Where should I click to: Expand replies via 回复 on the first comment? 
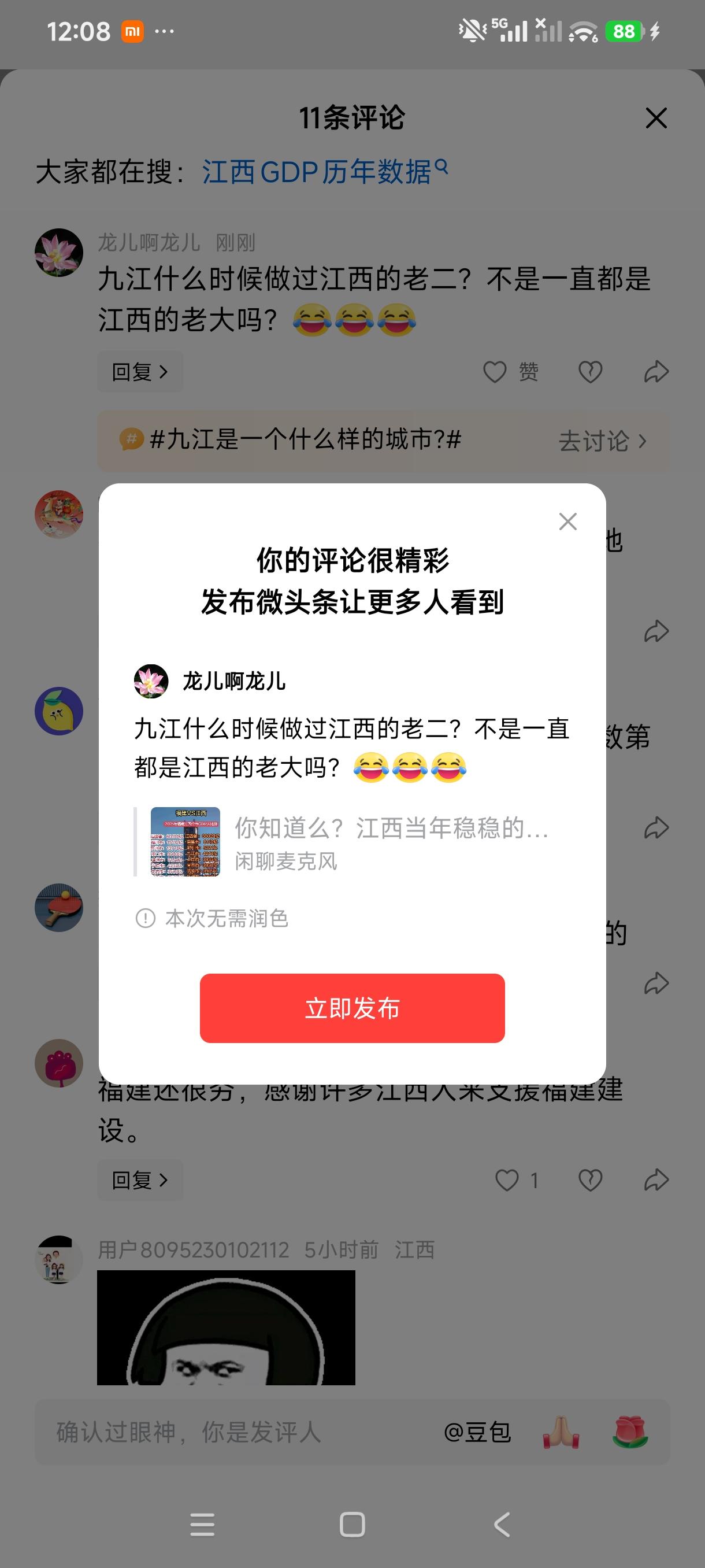(x=139, y=371)
